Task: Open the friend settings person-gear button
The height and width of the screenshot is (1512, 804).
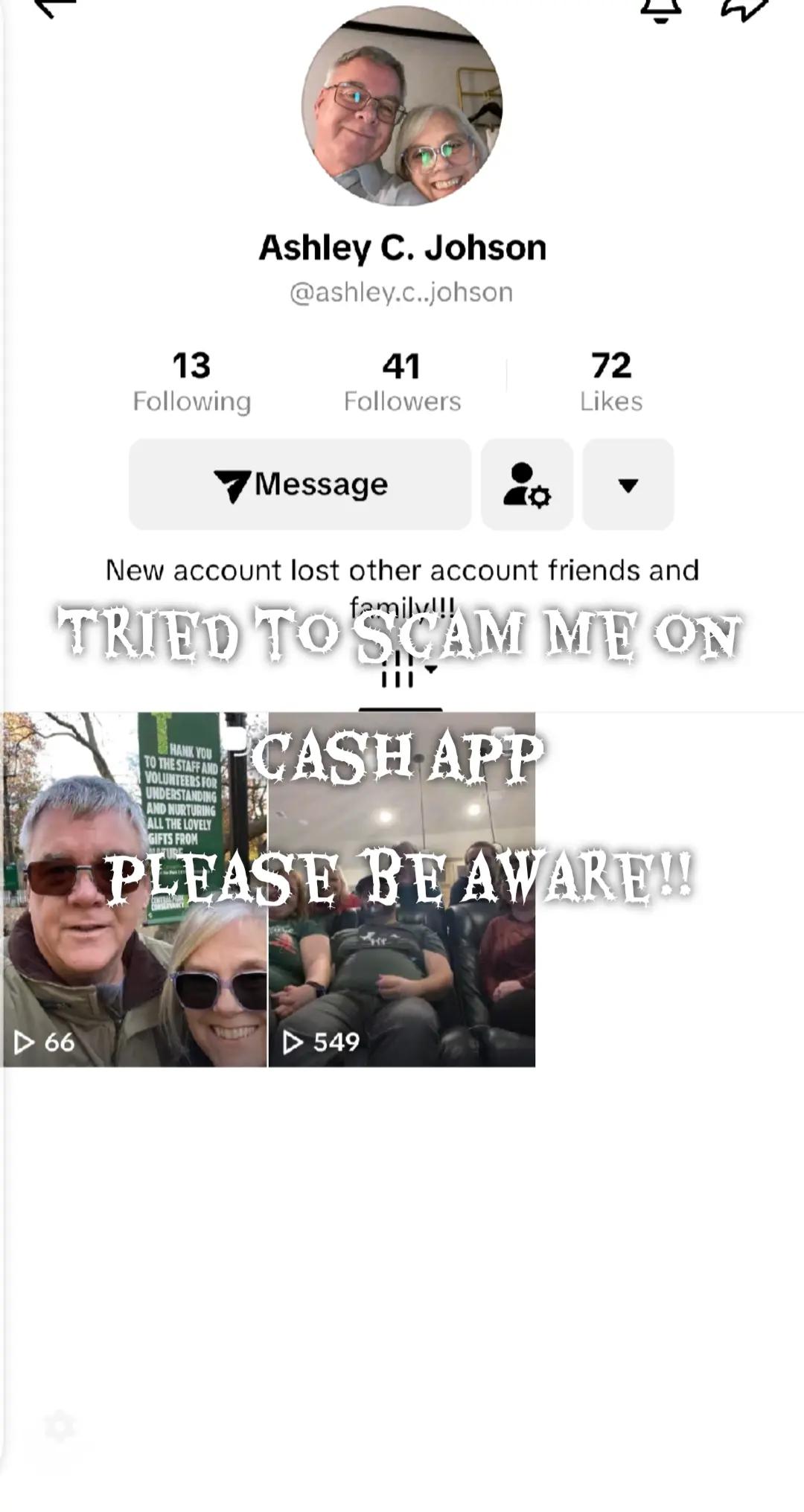Action: click(x=527, y=484)
